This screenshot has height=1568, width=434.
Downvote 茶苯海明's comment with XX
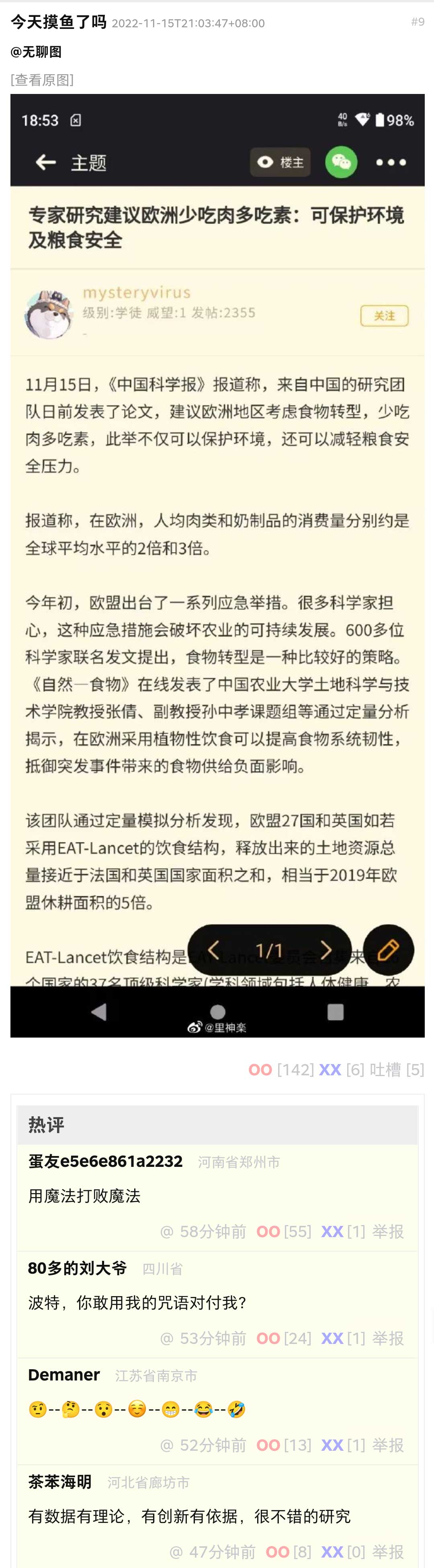click(332, 1552)
